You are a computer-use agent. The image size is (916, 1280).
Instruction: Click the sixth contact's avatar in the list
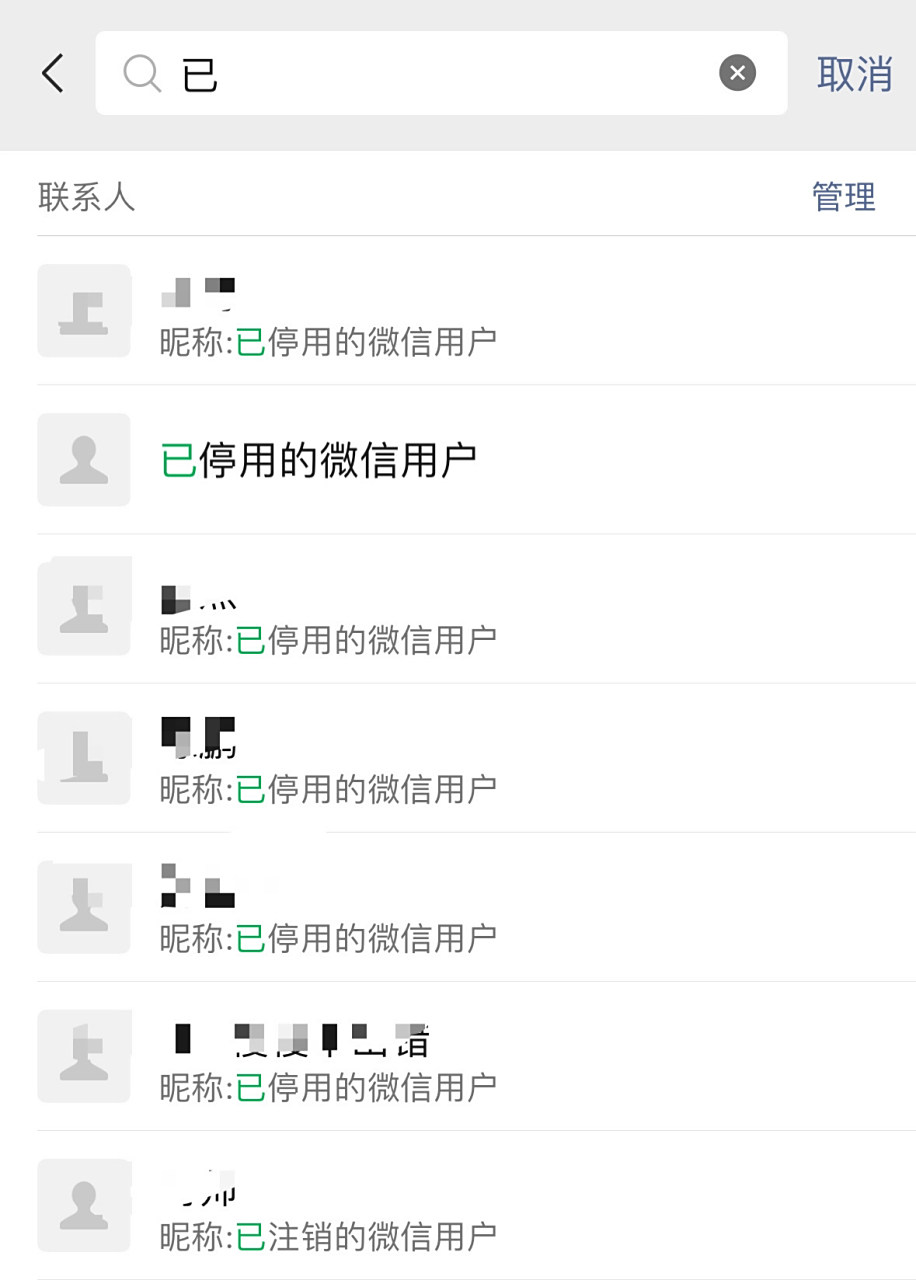(x=83, y=1056)
